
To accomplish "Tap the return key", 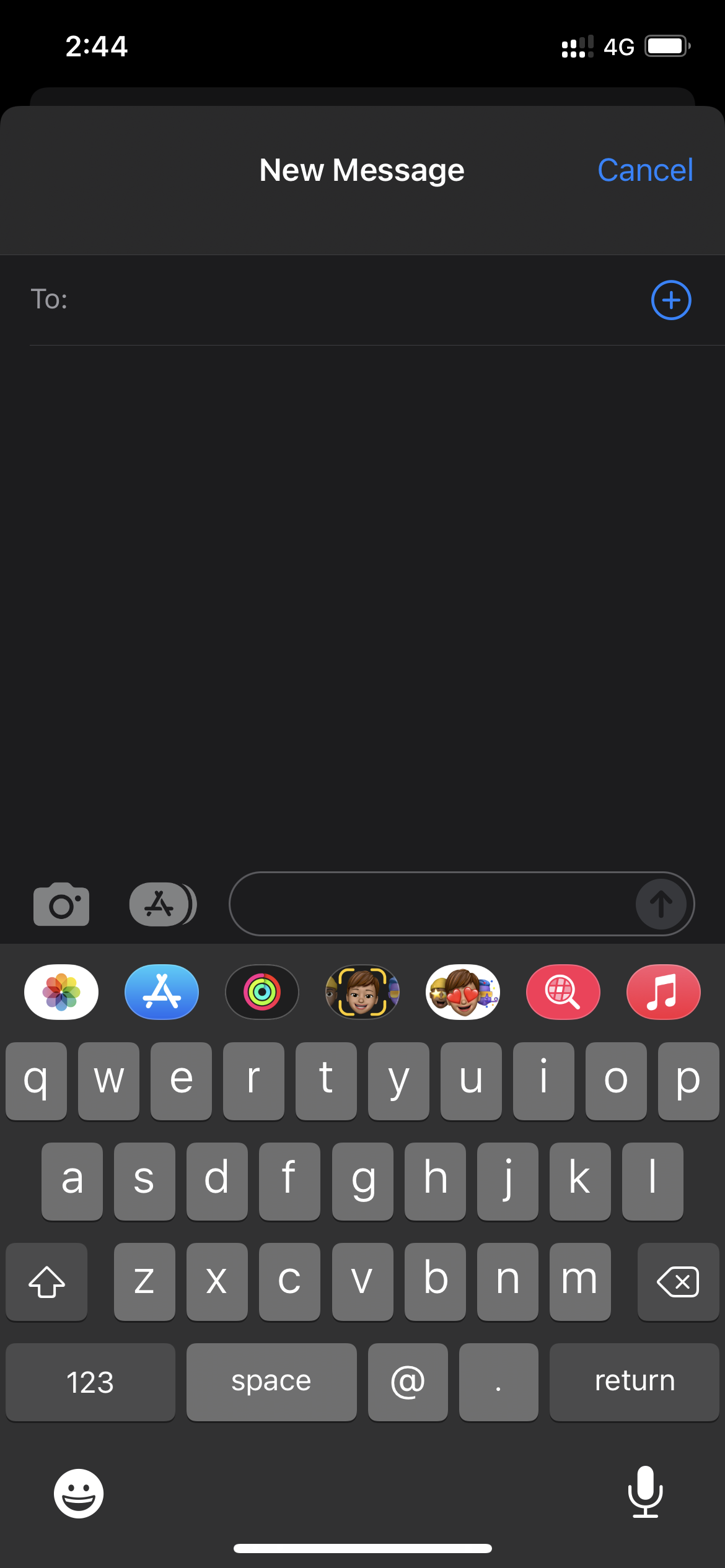I will (634, 1382).
